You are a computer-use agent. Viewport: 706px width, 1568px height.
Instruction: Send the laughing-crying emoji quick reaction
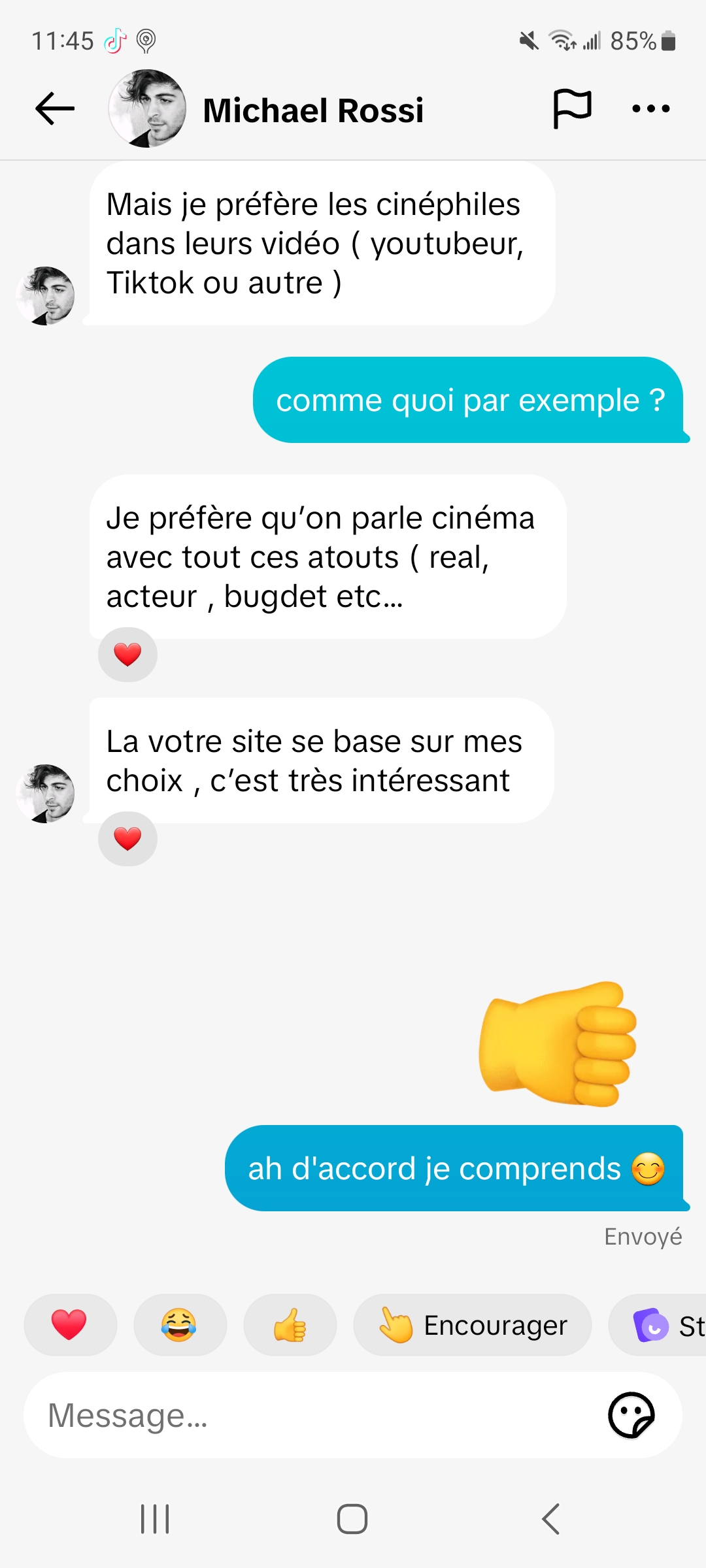[x=180, y=1325]
